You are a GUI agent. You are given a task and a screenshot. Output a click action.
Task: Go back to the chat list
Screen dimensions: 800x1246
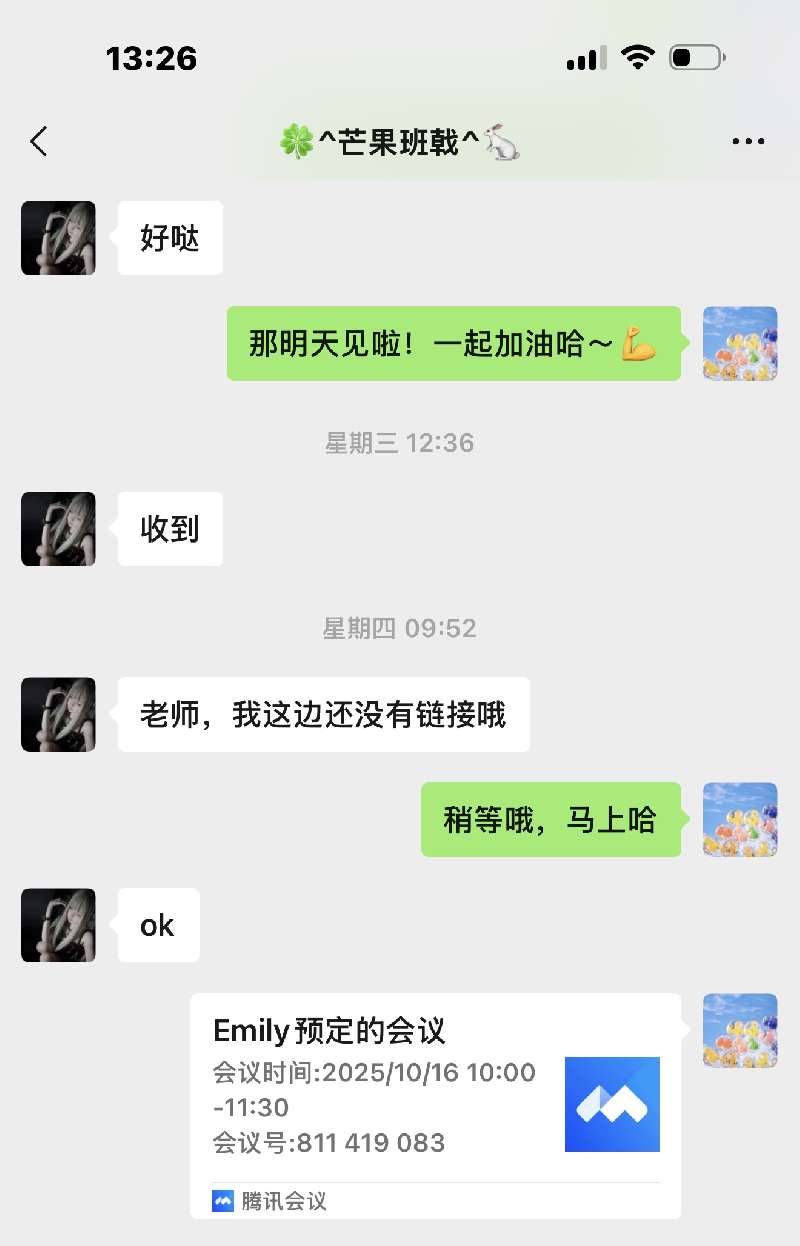click(39, 142)
